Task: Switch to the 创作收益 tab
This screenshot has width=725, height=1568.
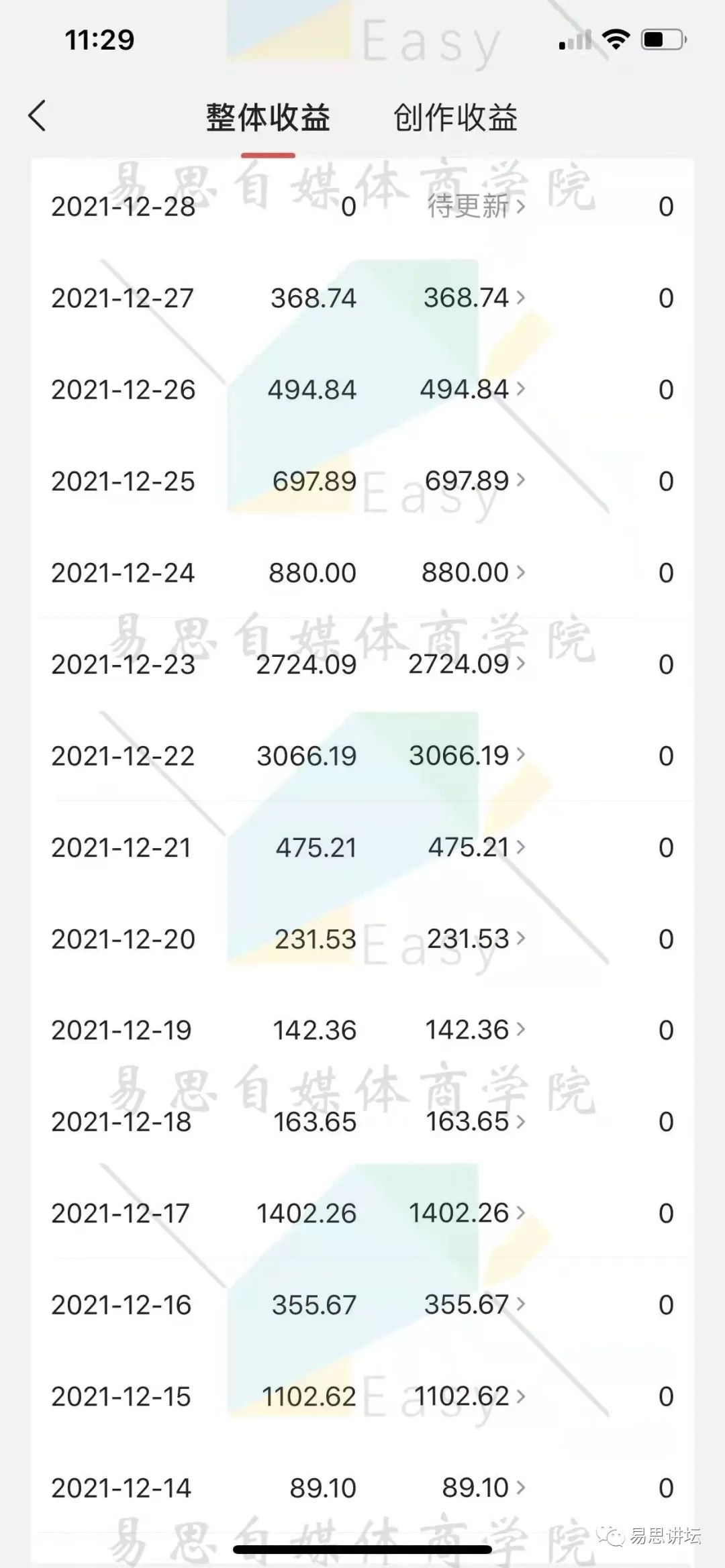Action: point(455,118)
